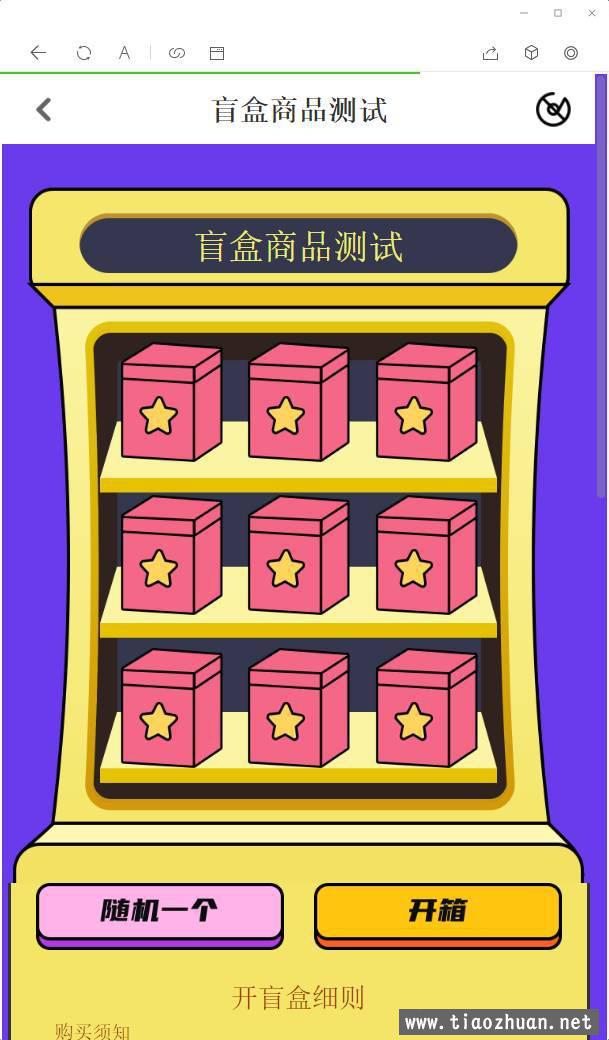
Task: Share this page from the toolbar
Action: (x=490, y=53)
